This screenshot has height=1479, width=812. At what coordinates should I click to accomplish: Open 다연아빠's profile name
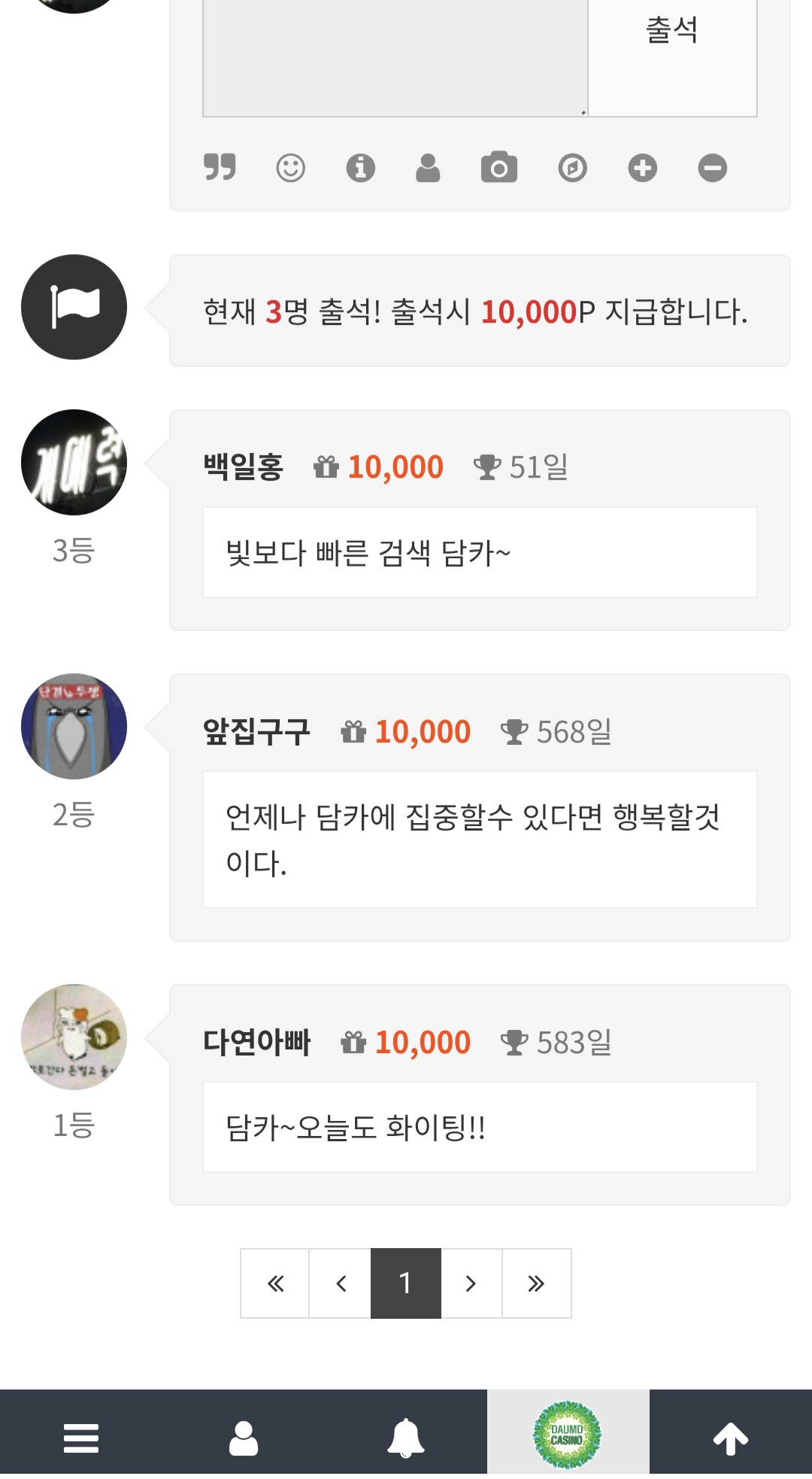[256, 1043]
